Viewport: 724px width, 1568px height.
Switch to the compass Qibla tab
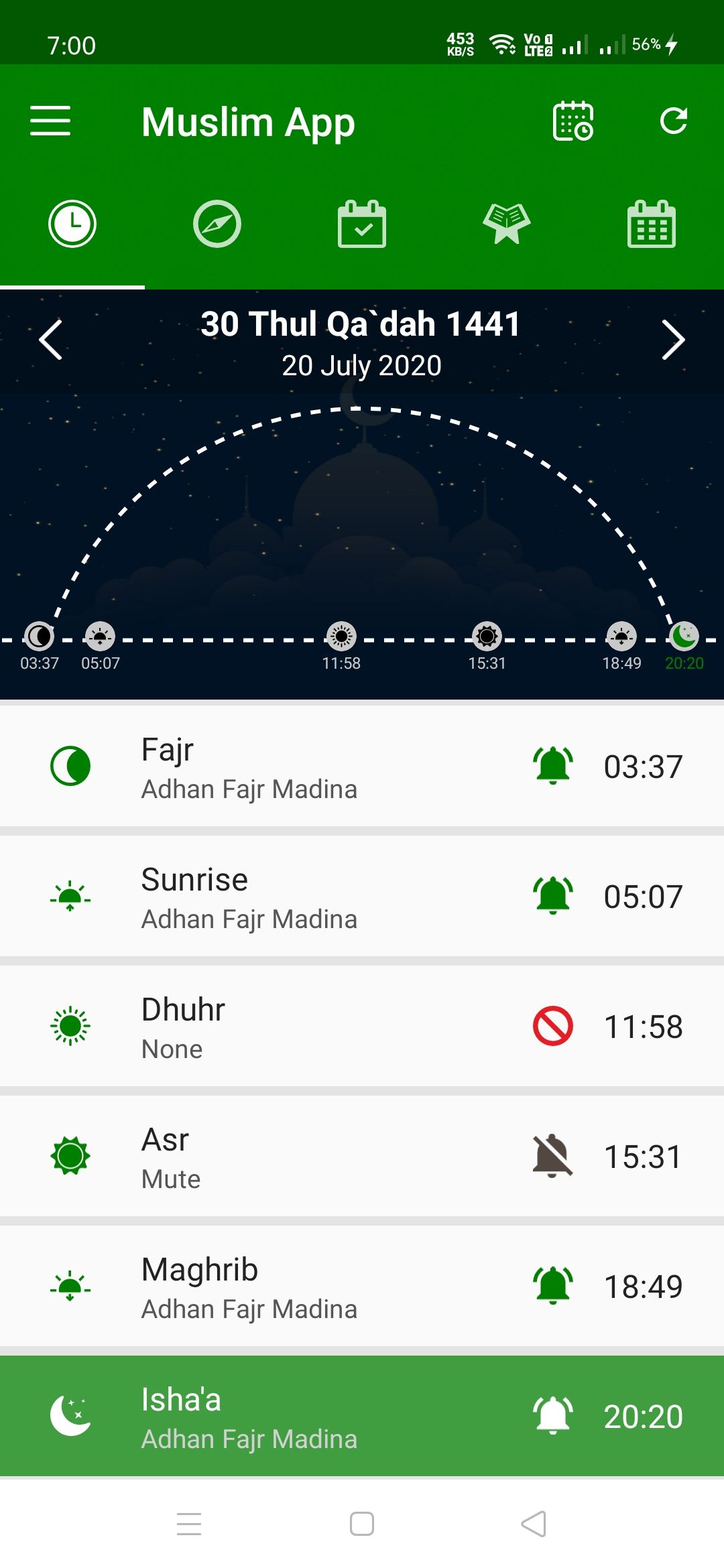coord(217,224)
